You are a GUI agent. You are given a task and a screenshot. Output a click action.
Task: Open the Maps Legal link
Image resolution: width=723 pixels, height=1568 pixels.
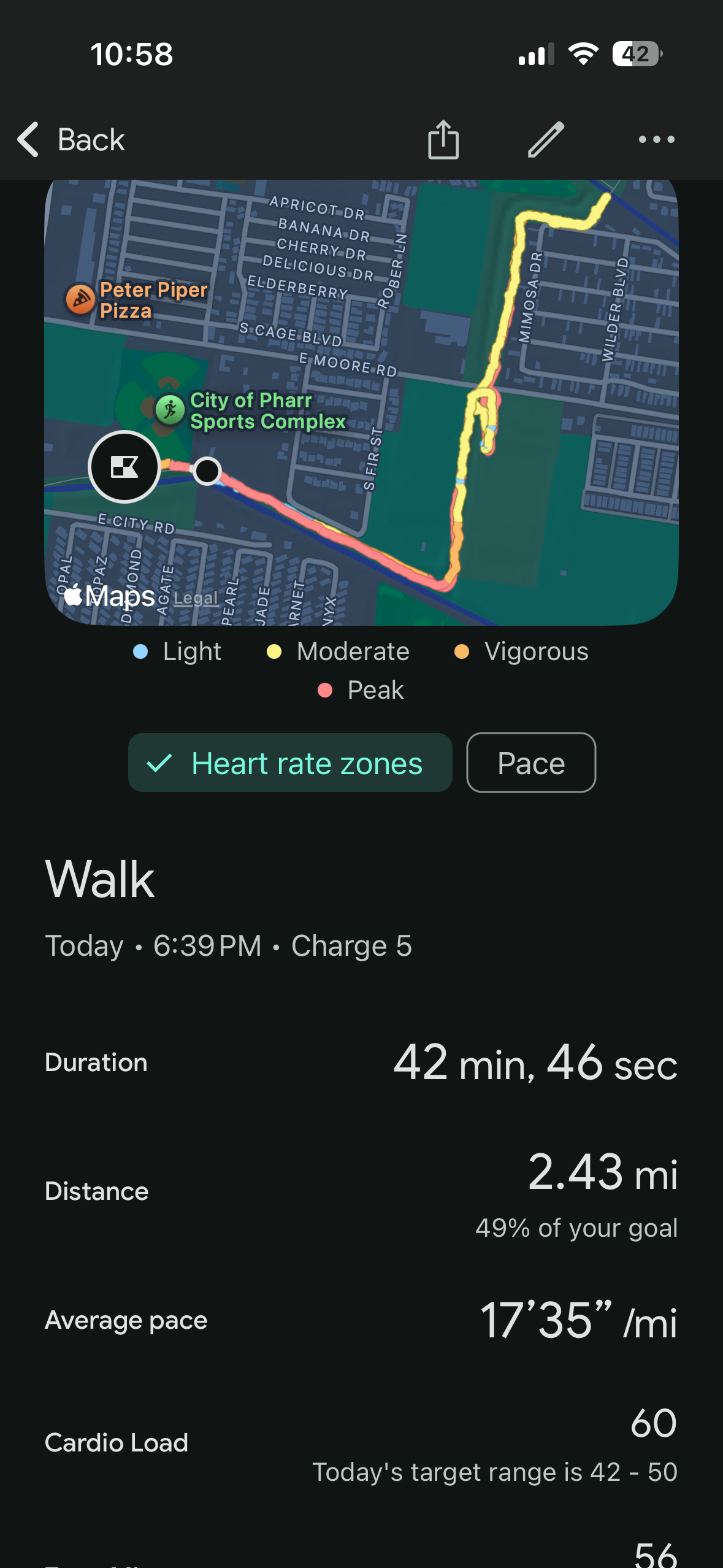tap(194, 598)
